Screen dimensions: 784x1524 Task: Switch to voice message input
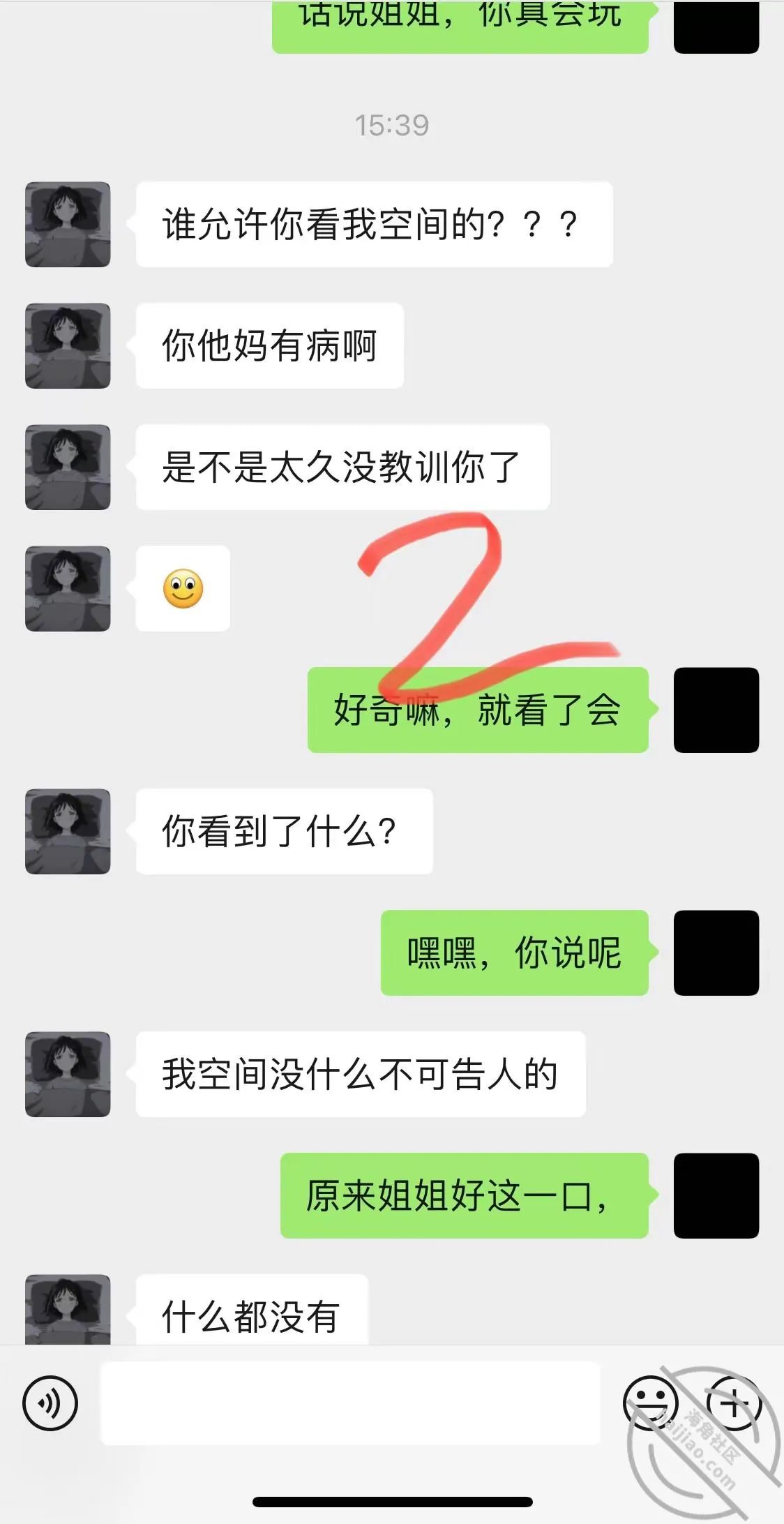pyautogui.click(x=50, y=1403)
